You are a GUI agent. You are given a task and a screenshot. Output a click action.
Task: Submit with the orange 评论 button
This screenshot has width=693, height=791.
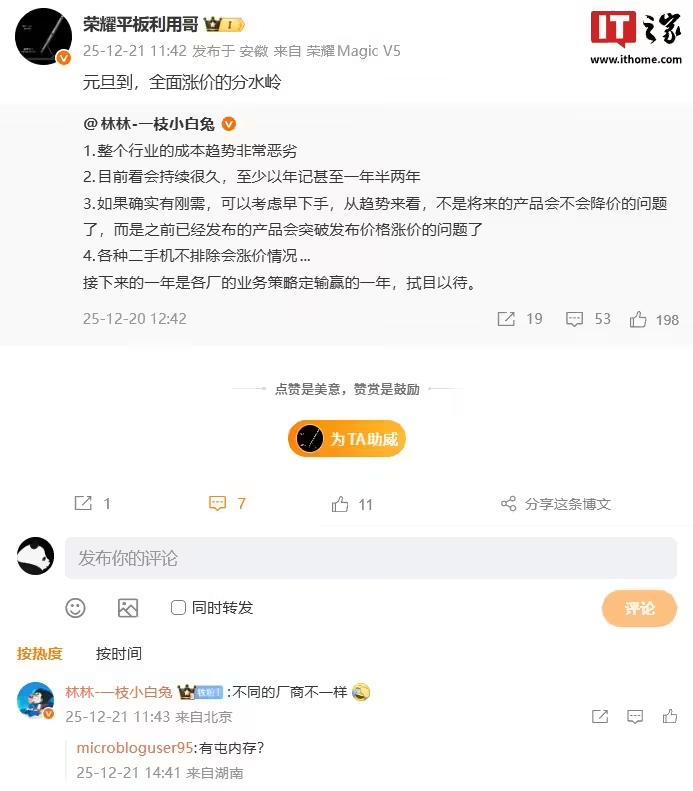coord(639,608)
